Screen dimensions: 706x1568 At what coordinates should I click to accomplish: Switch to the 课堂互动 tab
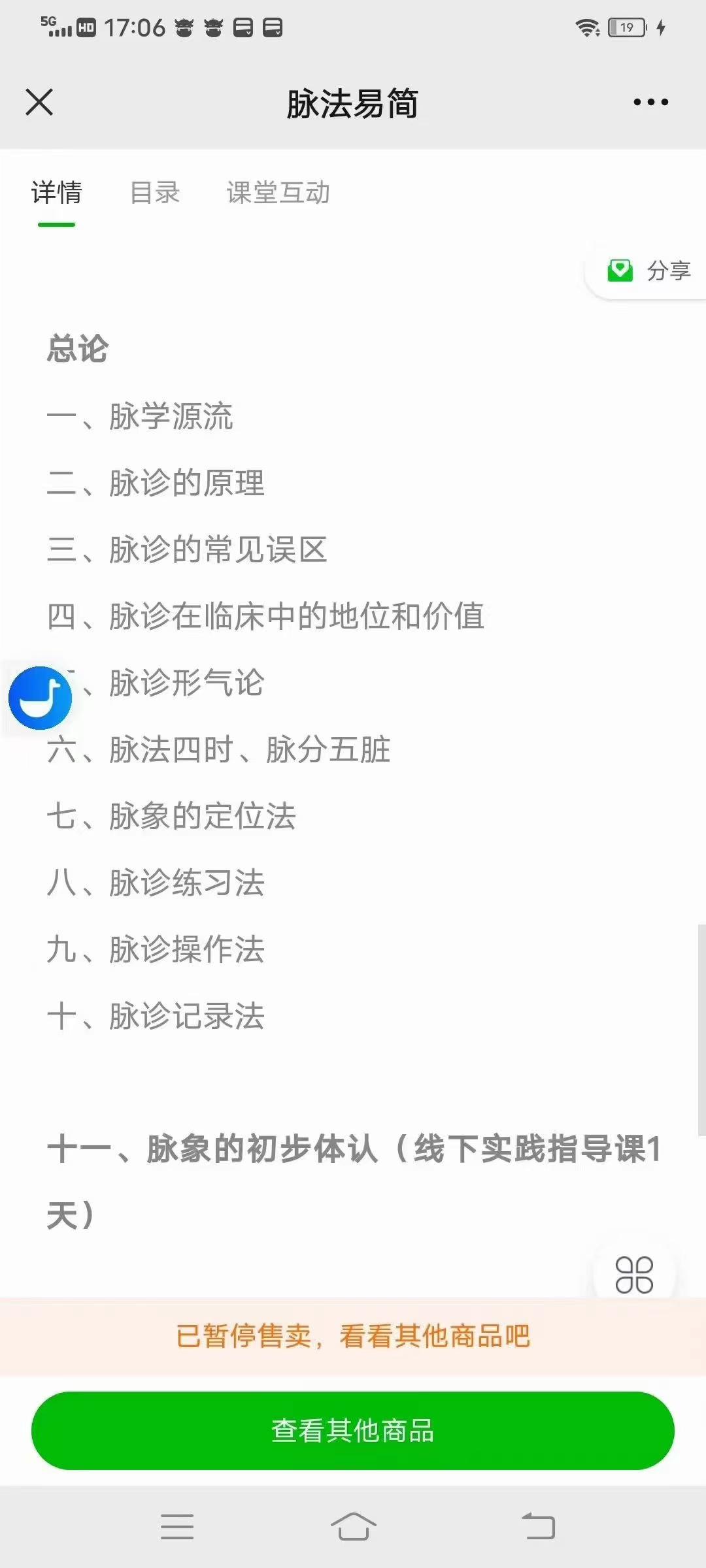278,193
